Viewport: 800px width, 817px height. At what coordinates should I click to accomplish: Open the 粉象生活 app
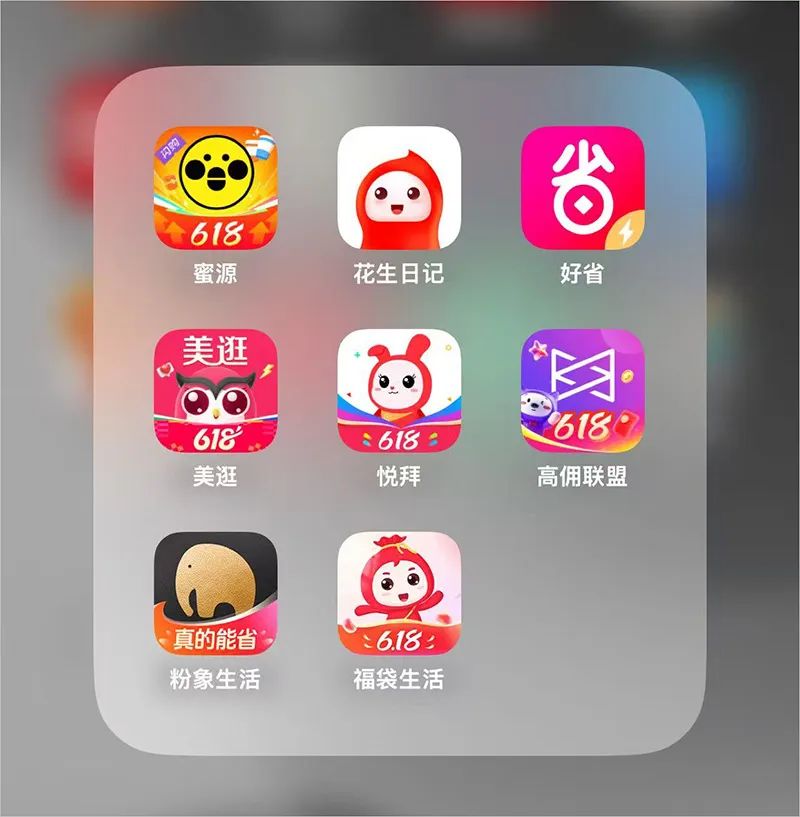tap(215, 593)
